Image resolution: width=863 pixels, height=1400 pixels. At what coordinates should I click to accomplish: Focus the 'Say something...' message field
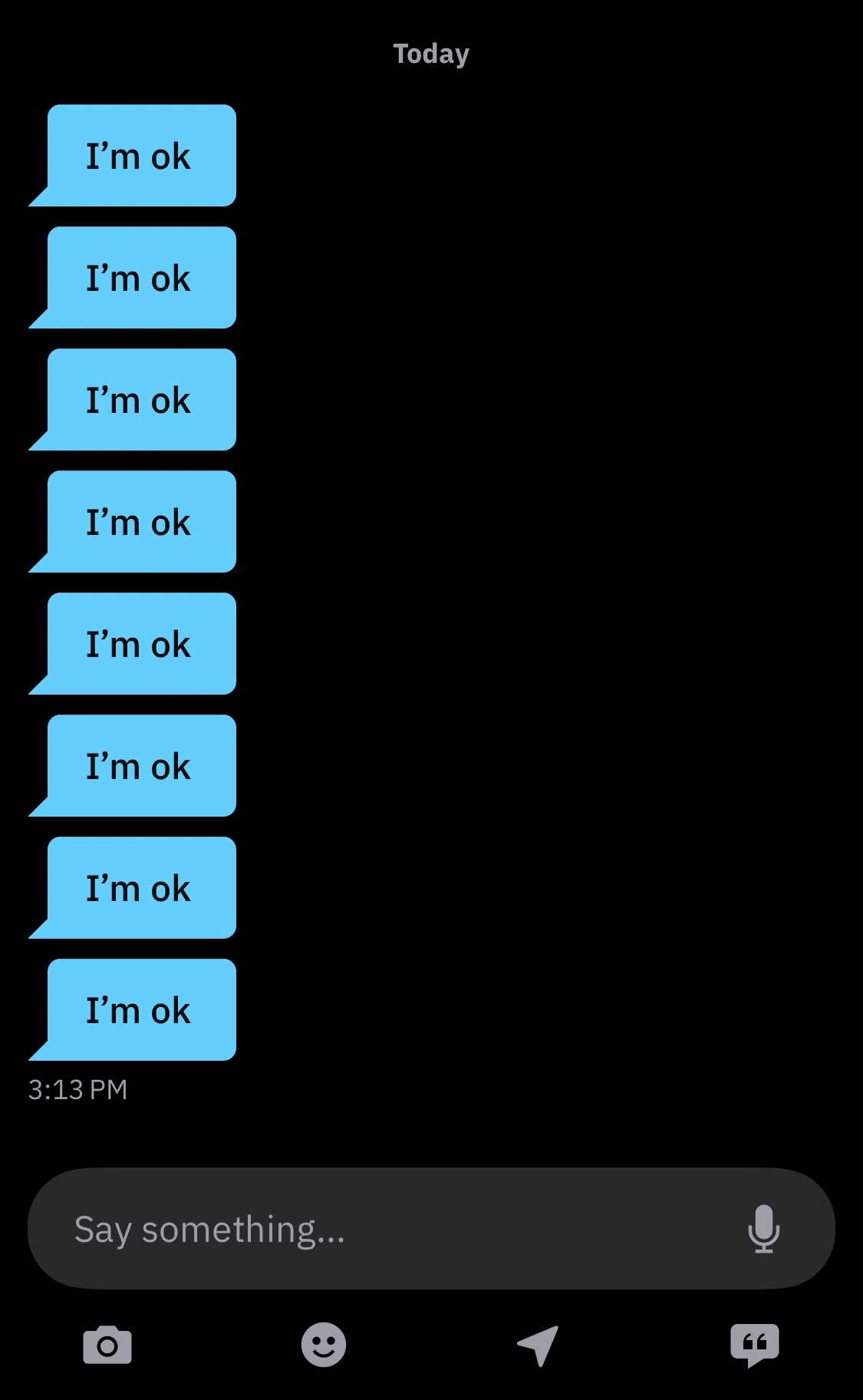coord(384,1229)
